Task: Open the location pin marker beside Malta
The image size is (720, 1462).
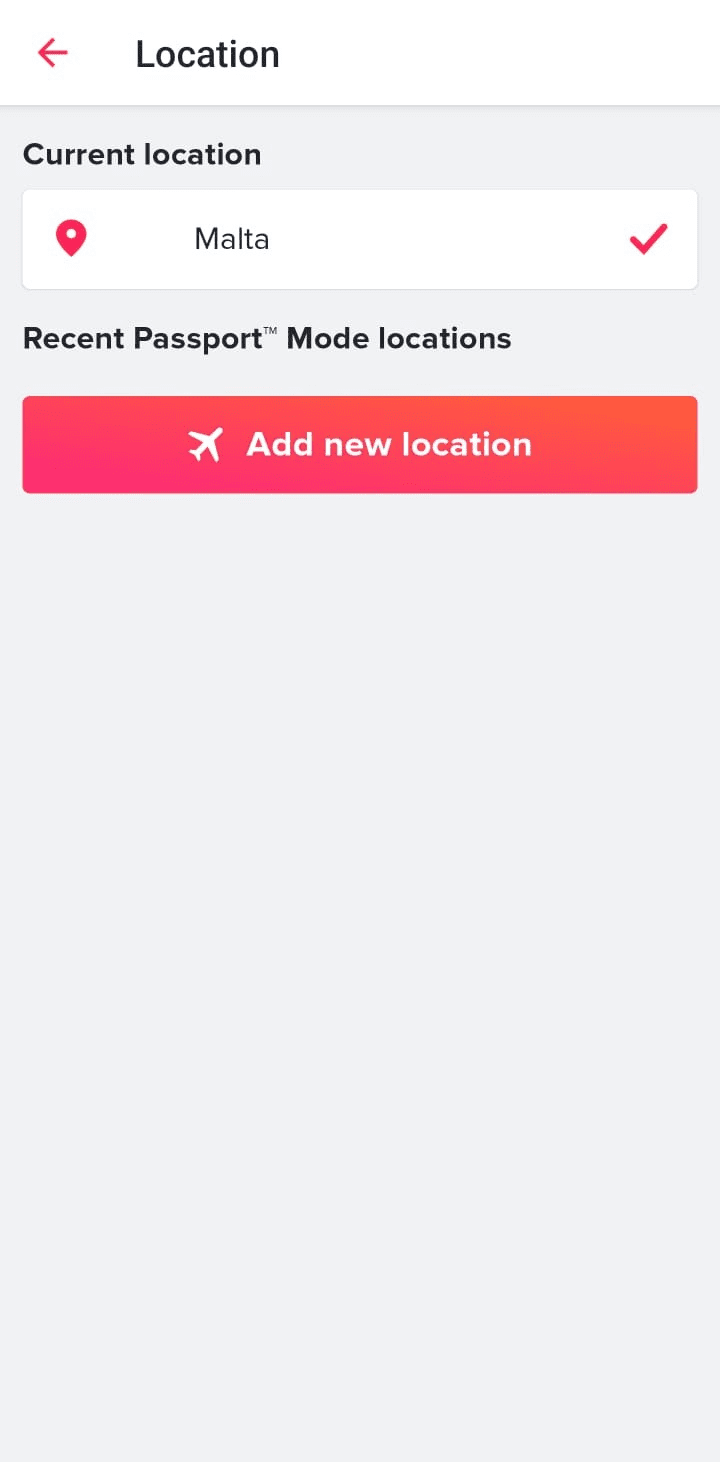Action: 70,238
